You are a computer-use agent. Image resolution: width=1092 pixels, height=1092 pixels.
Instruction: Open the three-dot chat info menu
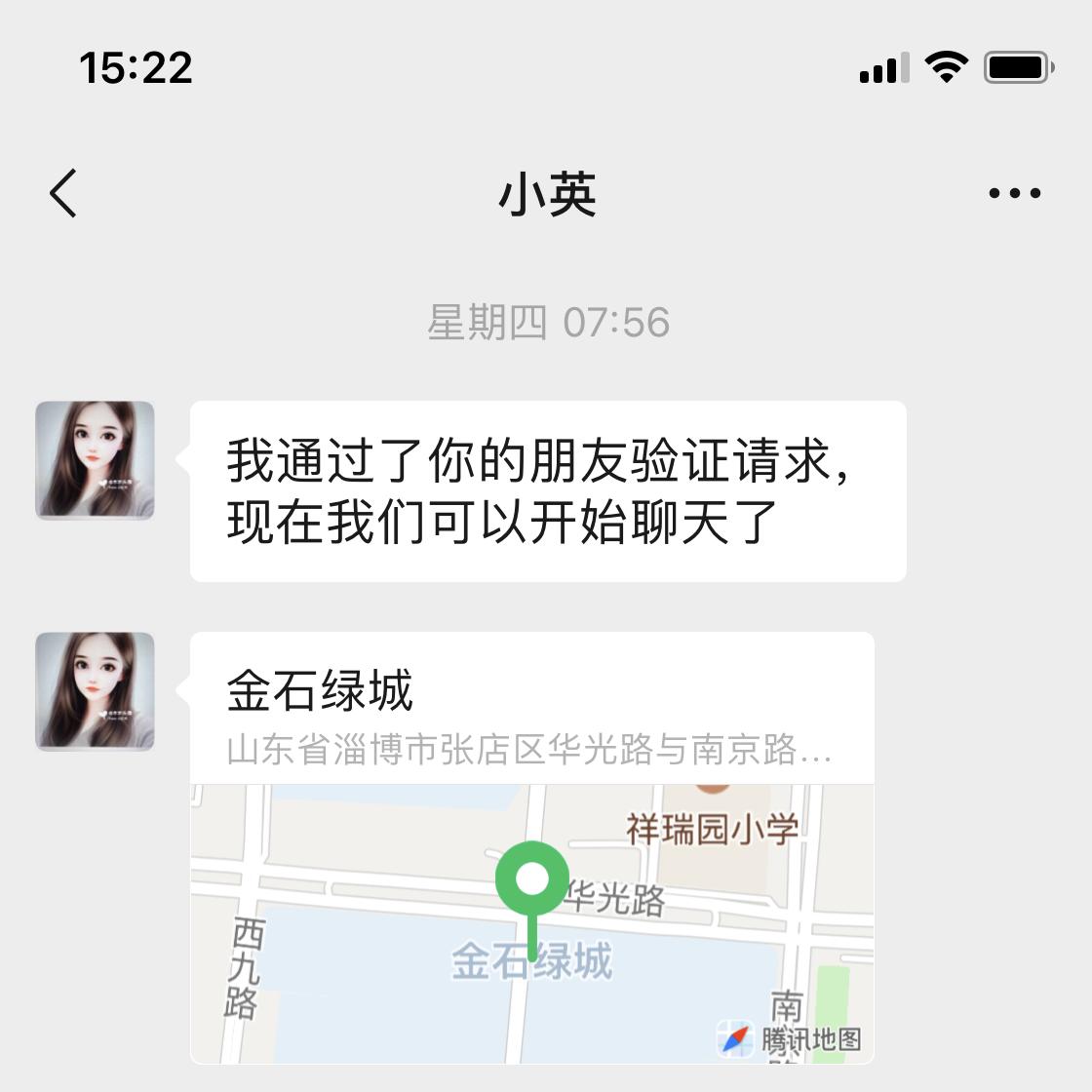pos(1014,193)
